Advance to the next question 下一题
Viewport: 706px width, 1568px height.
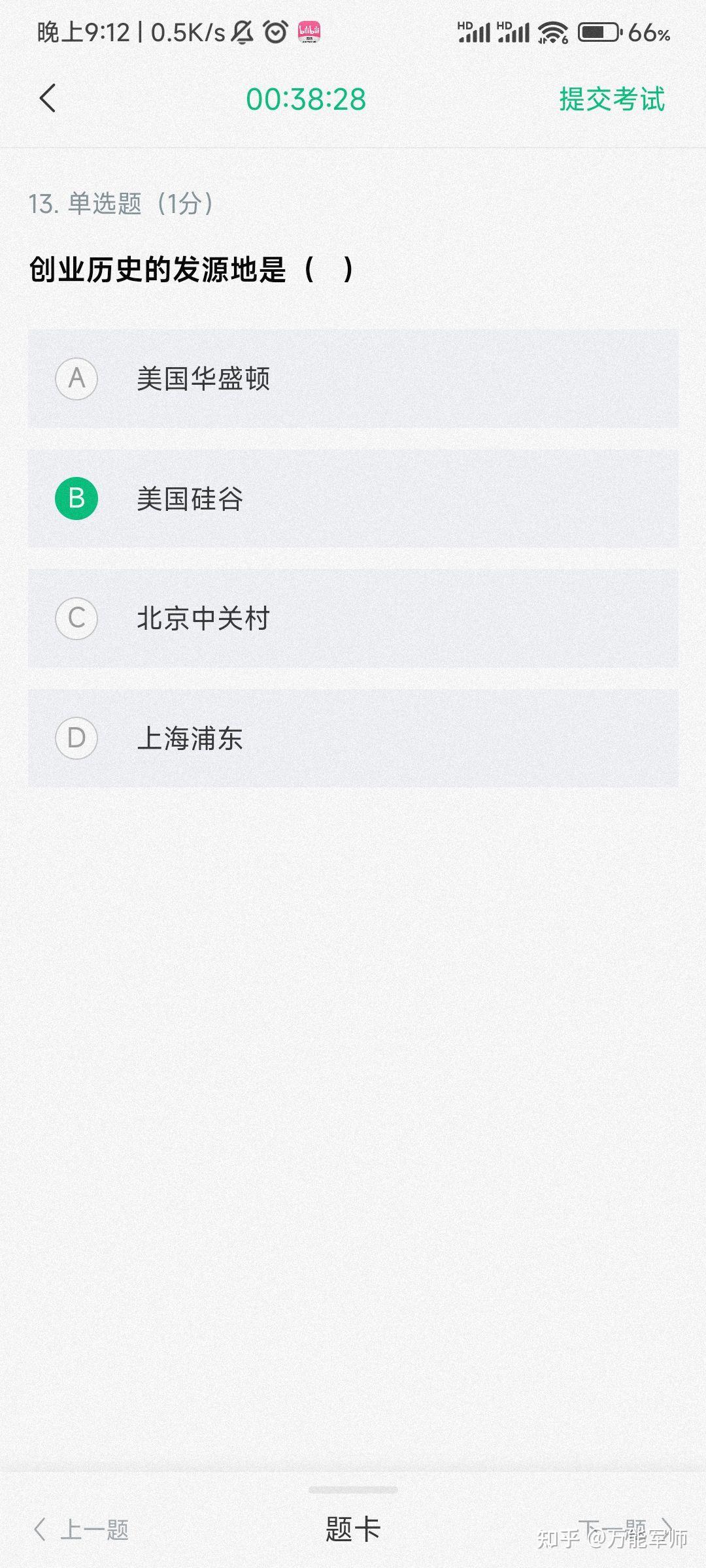tap(624, 1528)
